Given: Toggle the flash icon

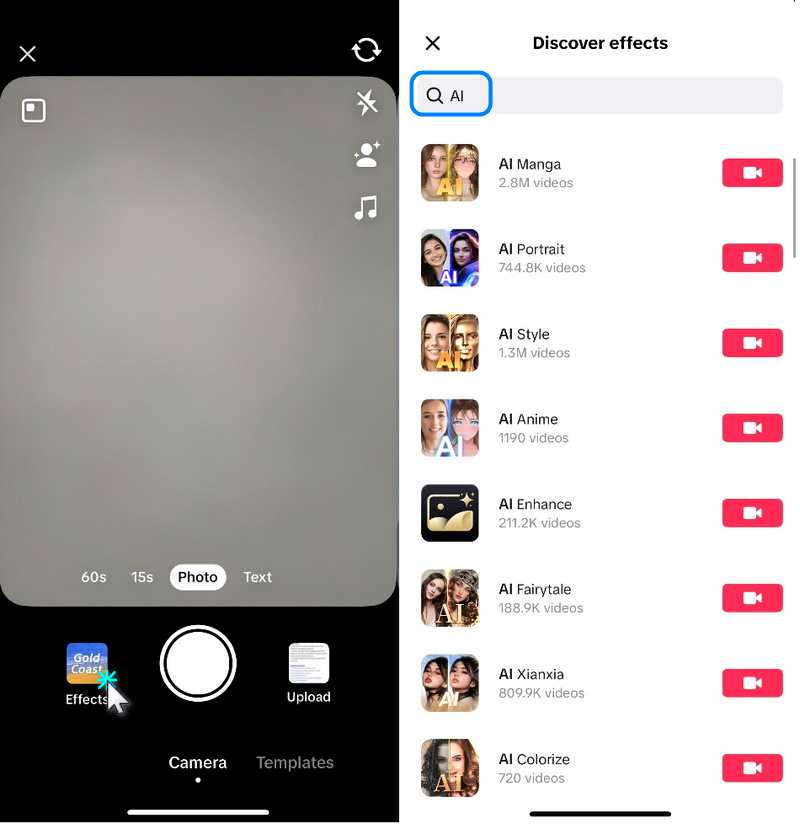Looking at the screenshot, I should [x=367, y=102].
